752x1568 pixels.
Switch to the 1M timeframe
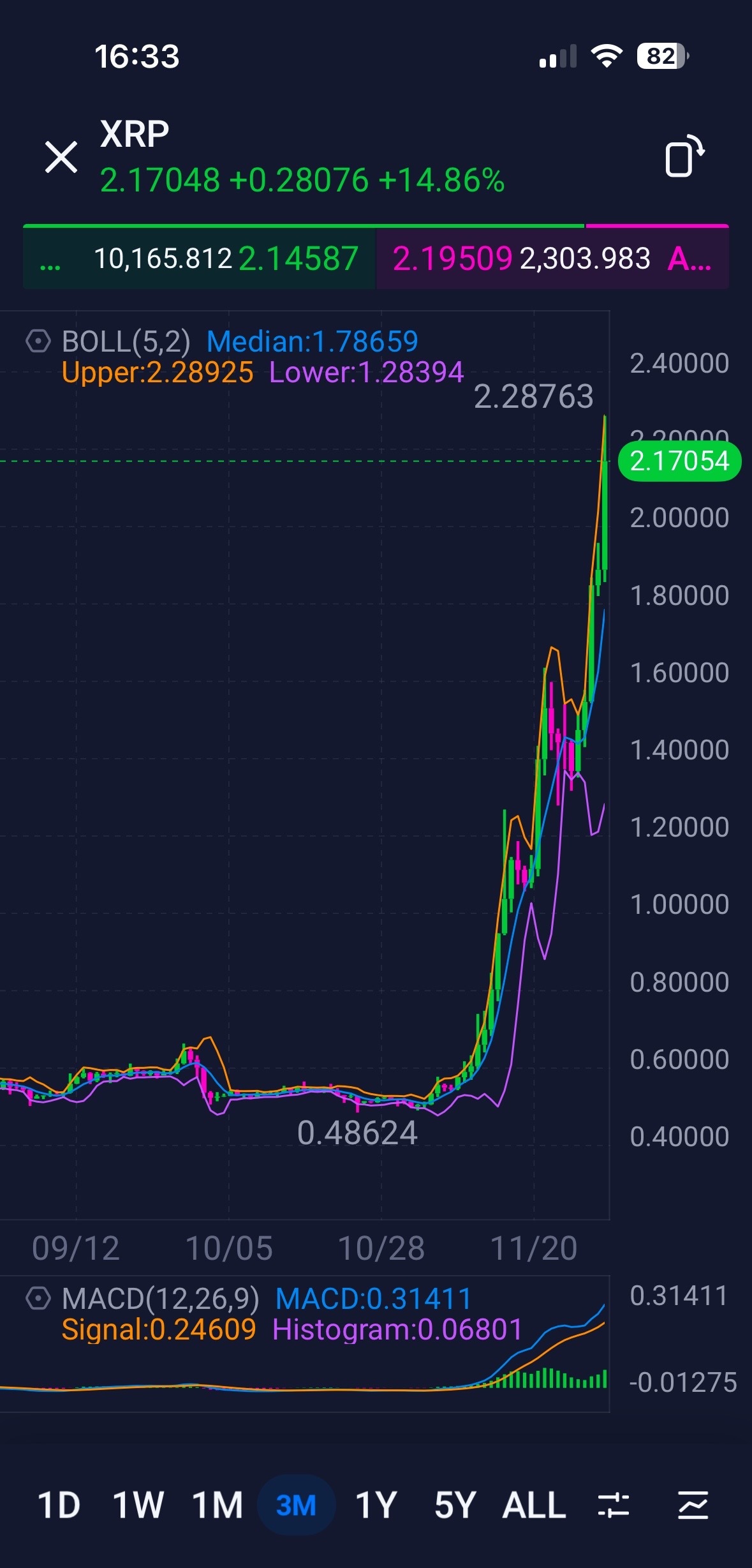(x=217, y=1505)
